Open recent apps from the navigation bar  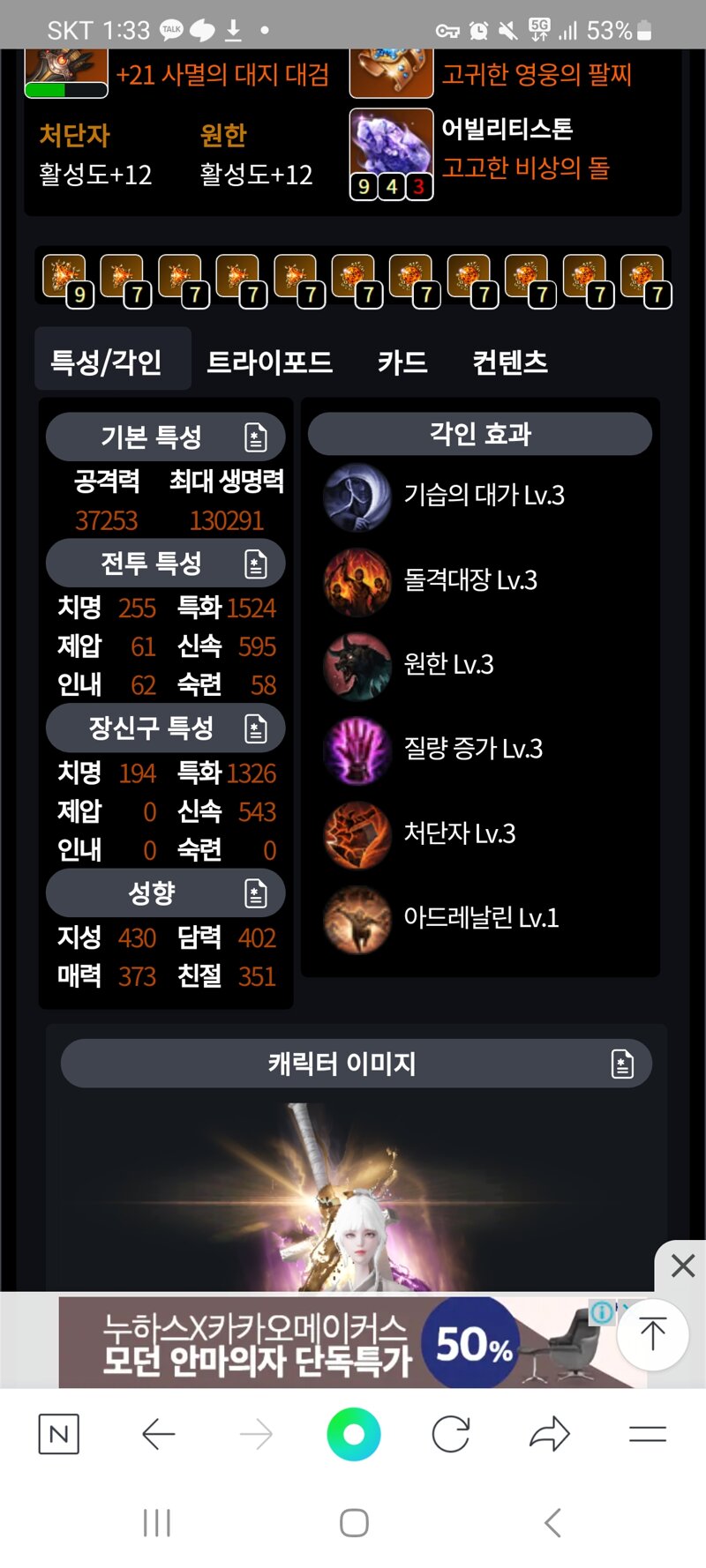(x=157, y=1523)
